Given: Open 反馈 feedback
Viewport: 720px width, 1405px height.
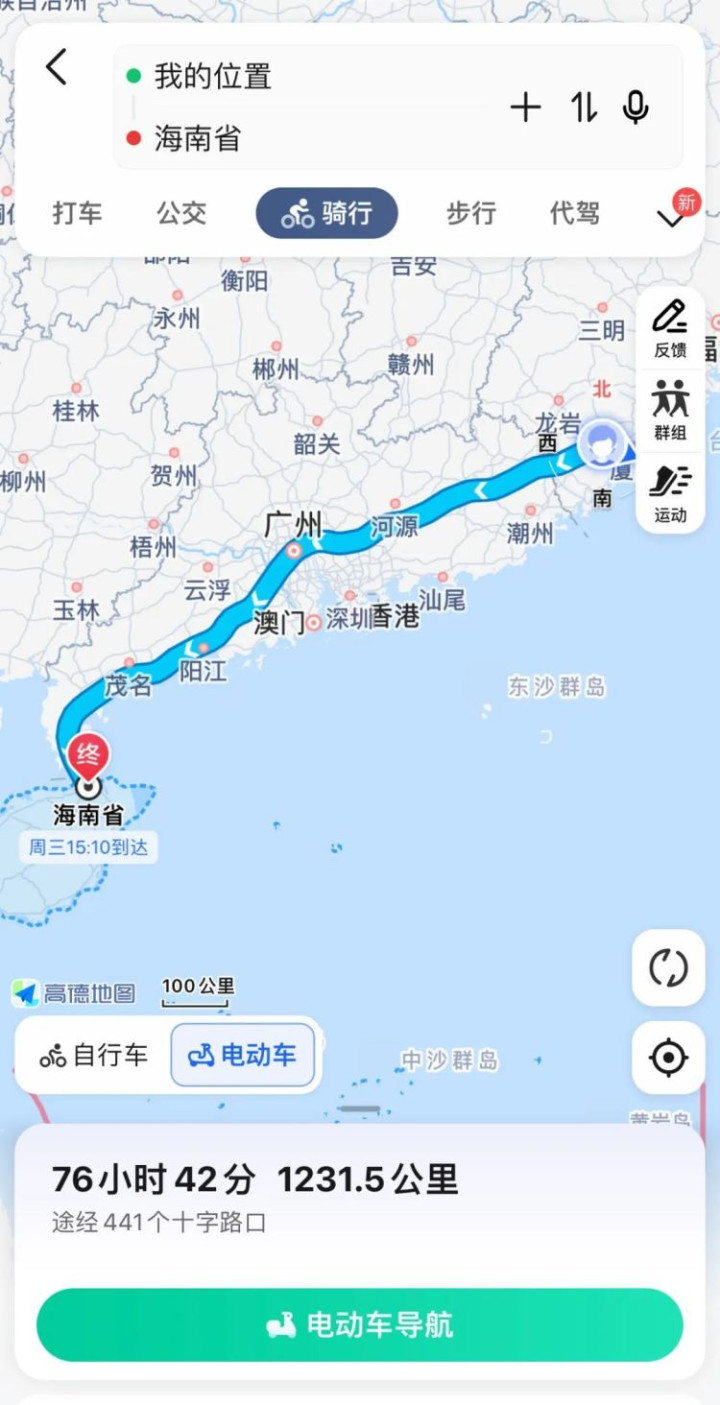Looking at the screenshot, I should pos(670,328).
